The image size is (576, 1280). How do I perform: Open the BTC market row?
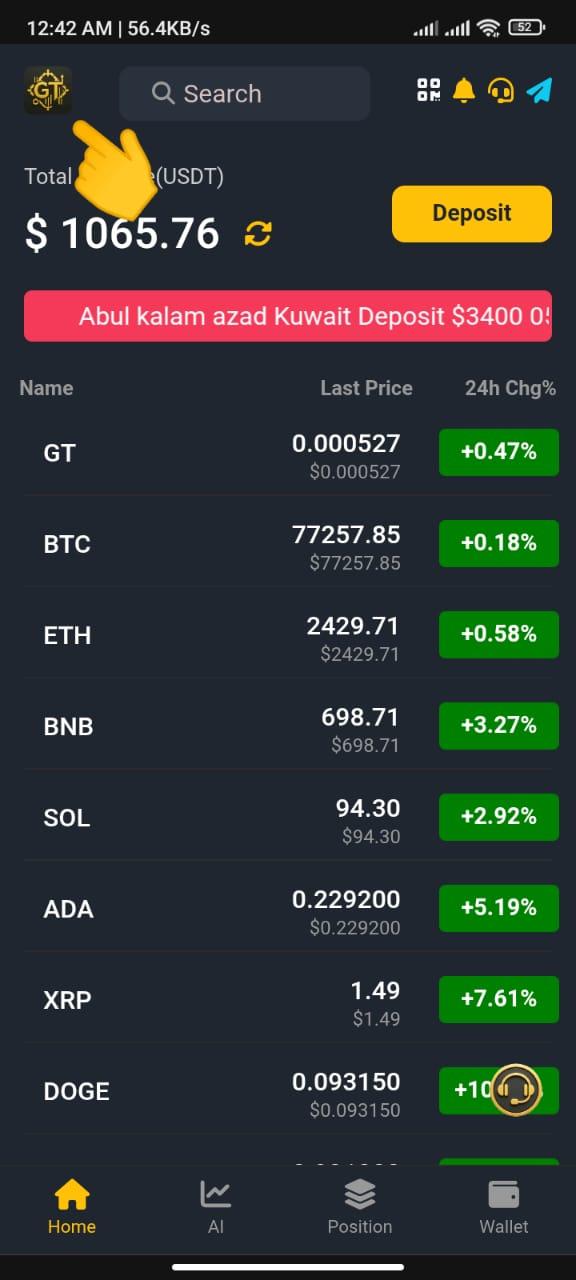point(288,544)
